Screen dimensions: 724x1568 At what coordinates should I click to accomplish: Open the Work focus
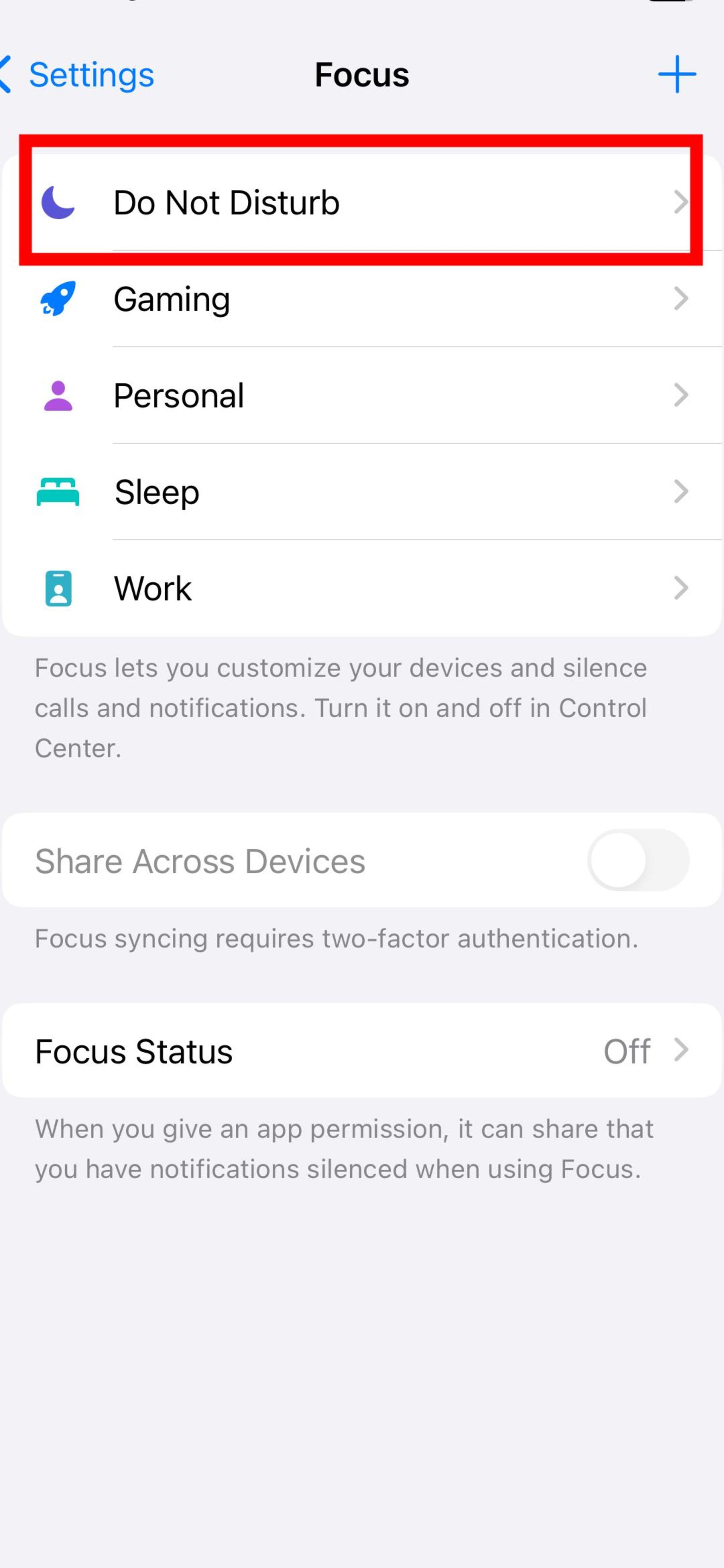pyautogui.click(x=362, y=588)
